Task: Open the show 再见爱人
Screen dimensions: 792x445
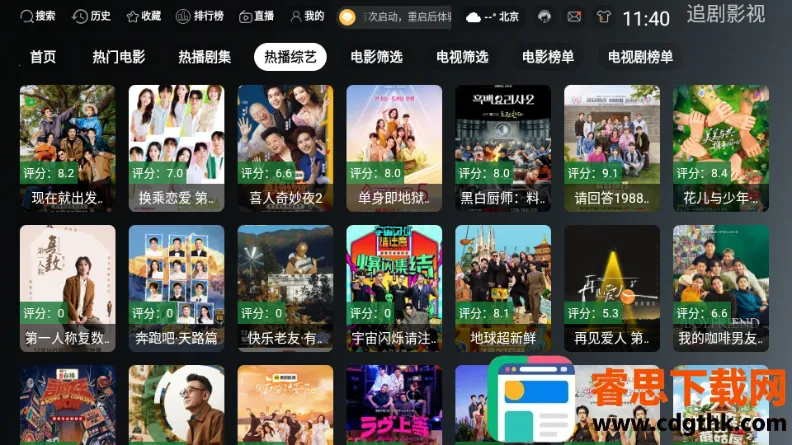Action: coord(612,288)
